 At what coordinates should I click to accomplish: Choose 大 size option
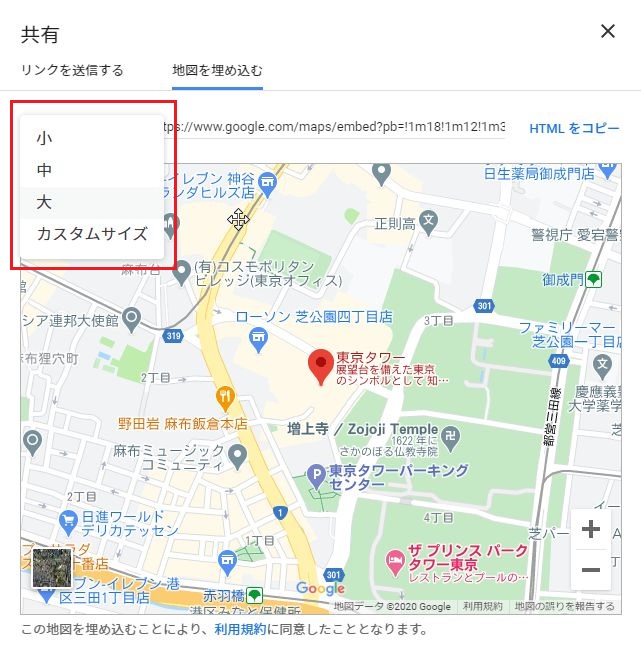pos(92,202)
